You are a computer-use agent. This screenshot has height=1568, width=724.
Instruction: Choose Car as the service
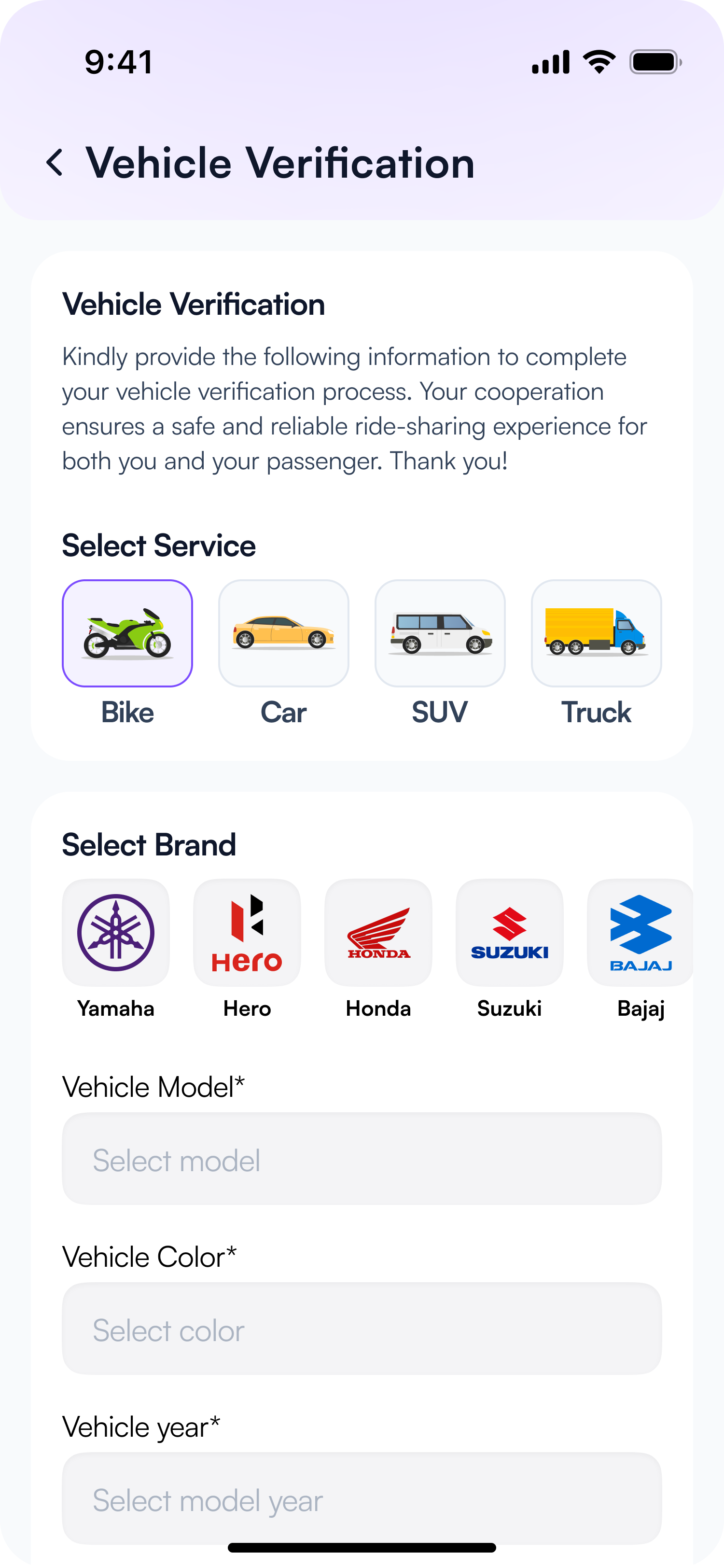click(x=283, y=633)
